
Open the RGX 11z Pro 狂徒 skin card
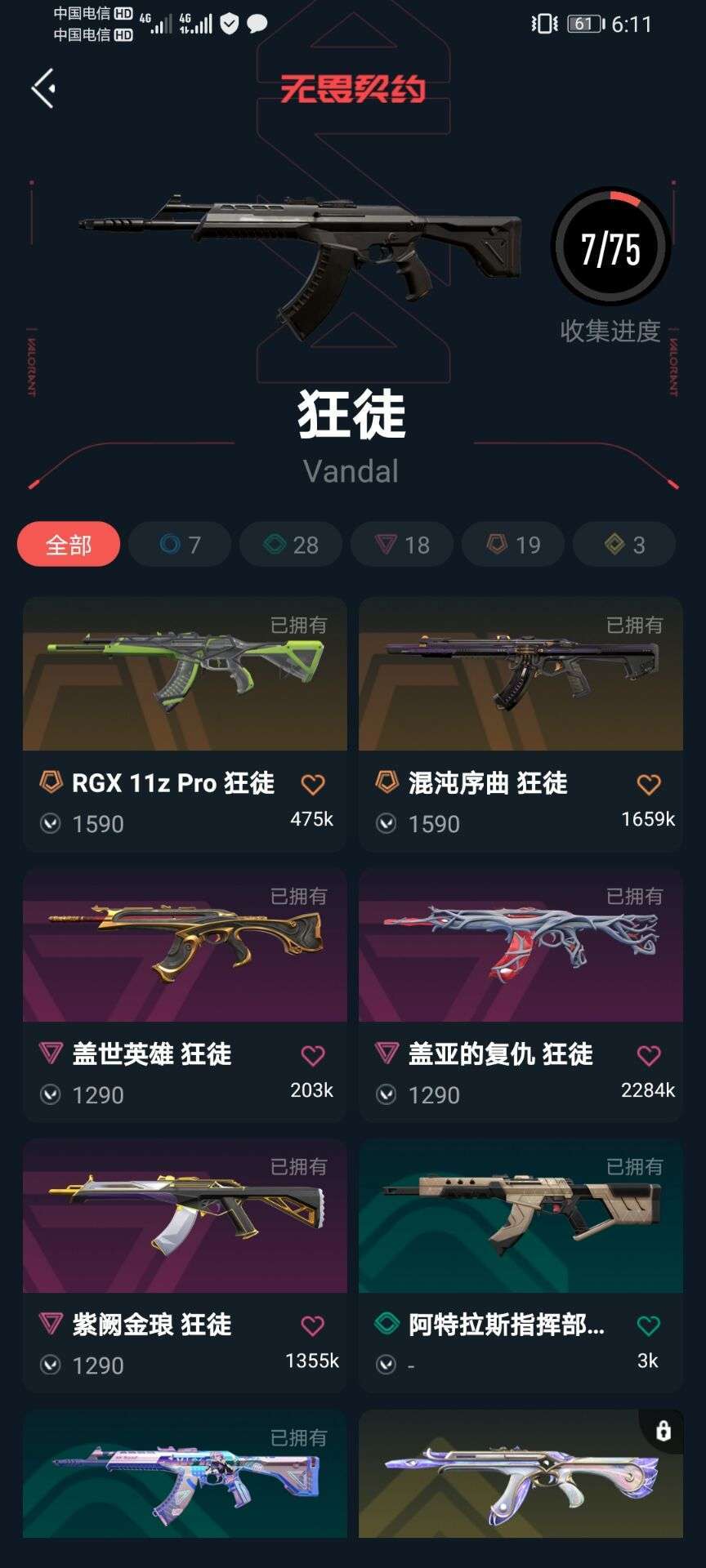[x=185, y=724]
